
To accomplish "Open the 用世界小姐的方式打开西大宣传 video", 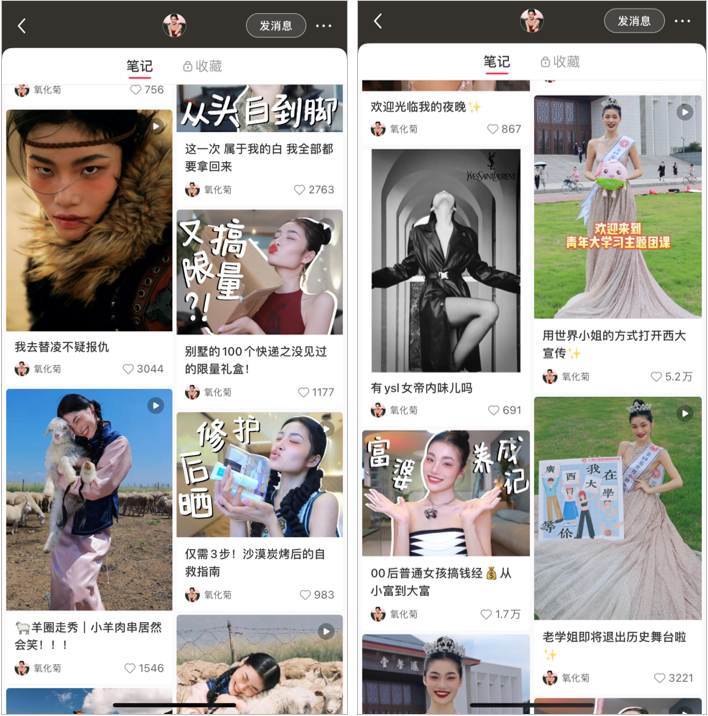I will 617,207.
